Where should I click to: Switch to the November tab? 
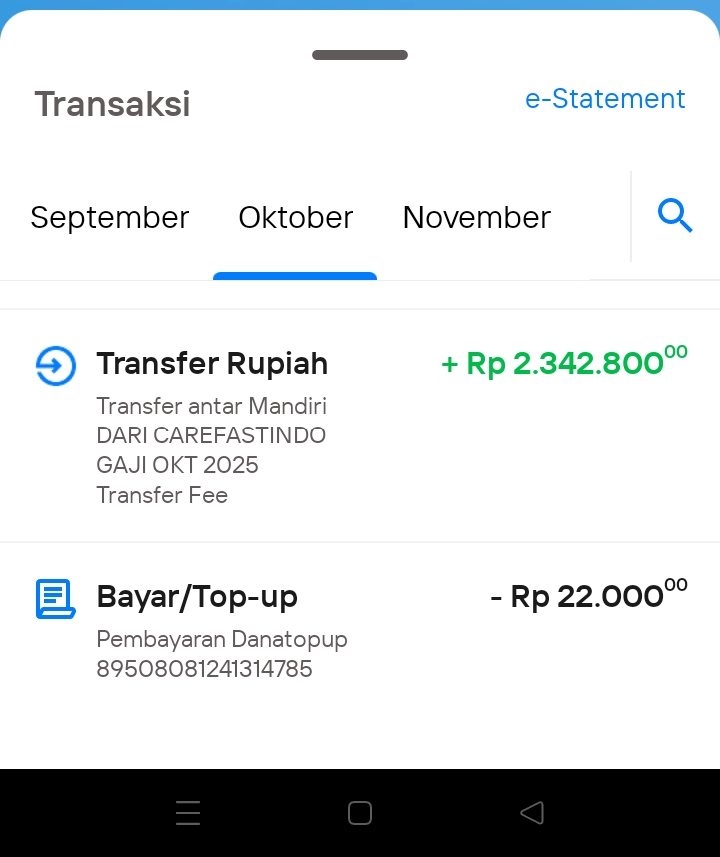click(476, 217)
